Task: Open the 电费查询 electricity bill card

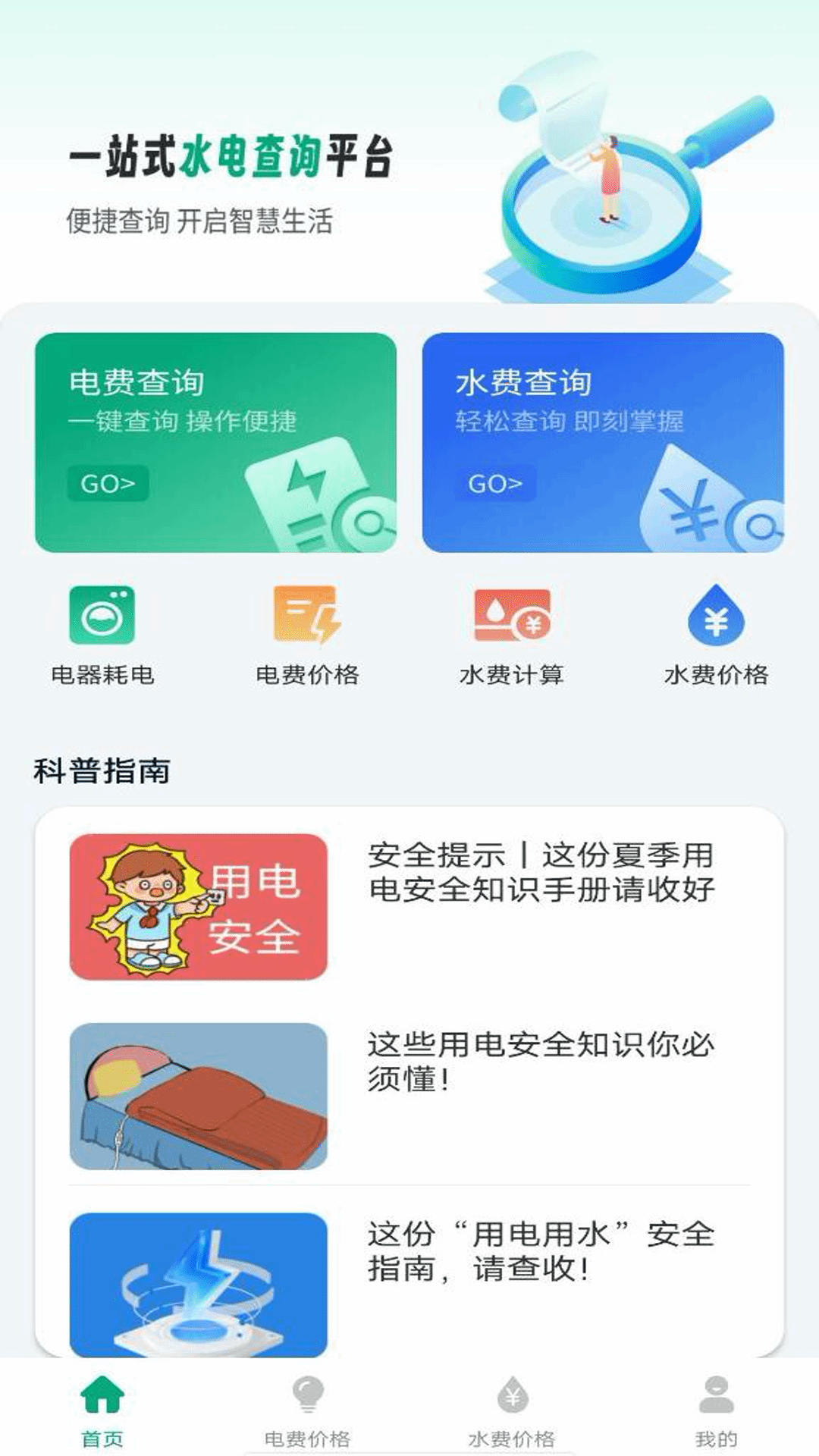Action: (x=215, y=442)
